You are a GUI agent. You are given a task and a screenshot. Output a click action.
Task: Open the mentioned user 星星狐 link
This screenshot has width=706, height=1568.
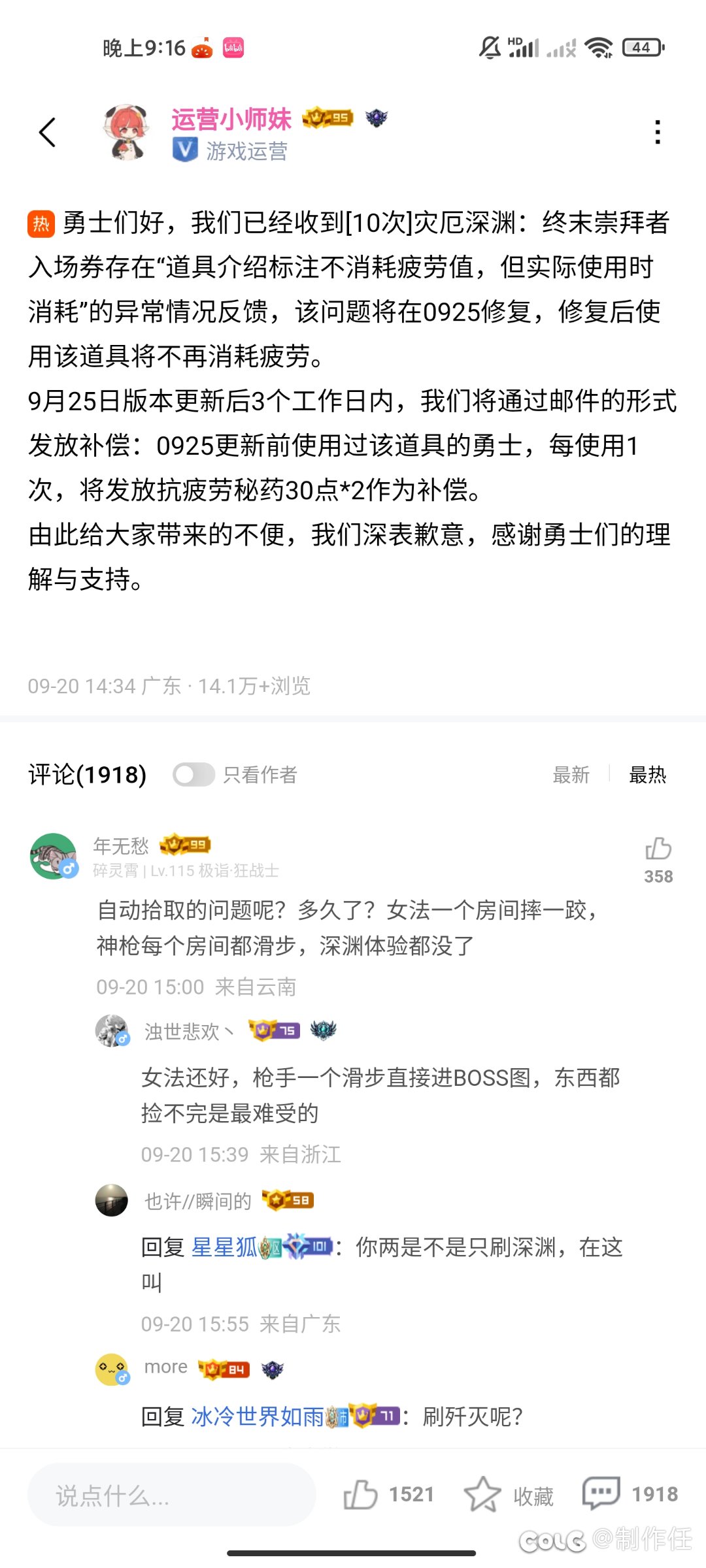[224, 1247]
